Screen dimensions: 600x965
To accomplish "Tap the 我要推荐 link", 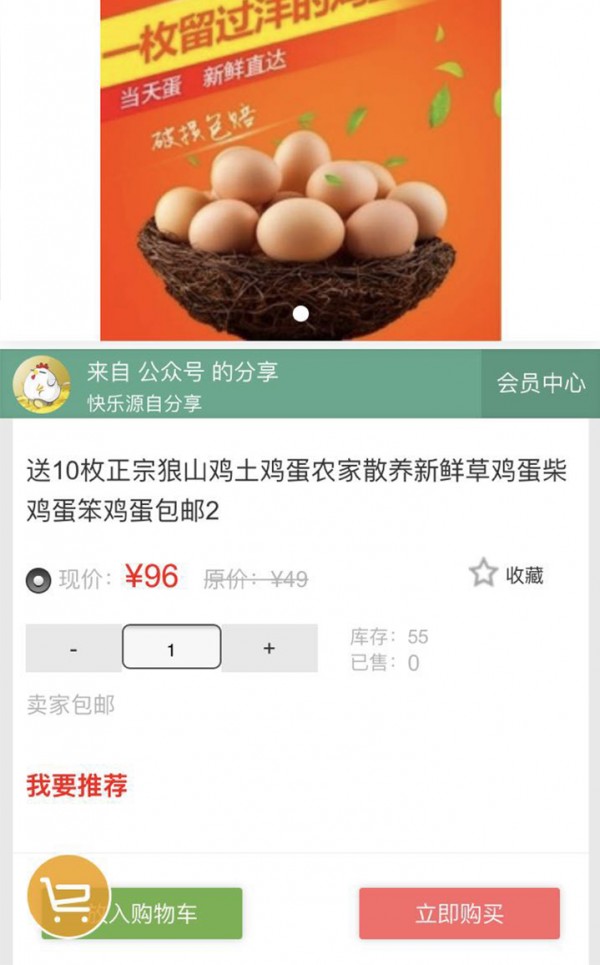I will (77, 786).
